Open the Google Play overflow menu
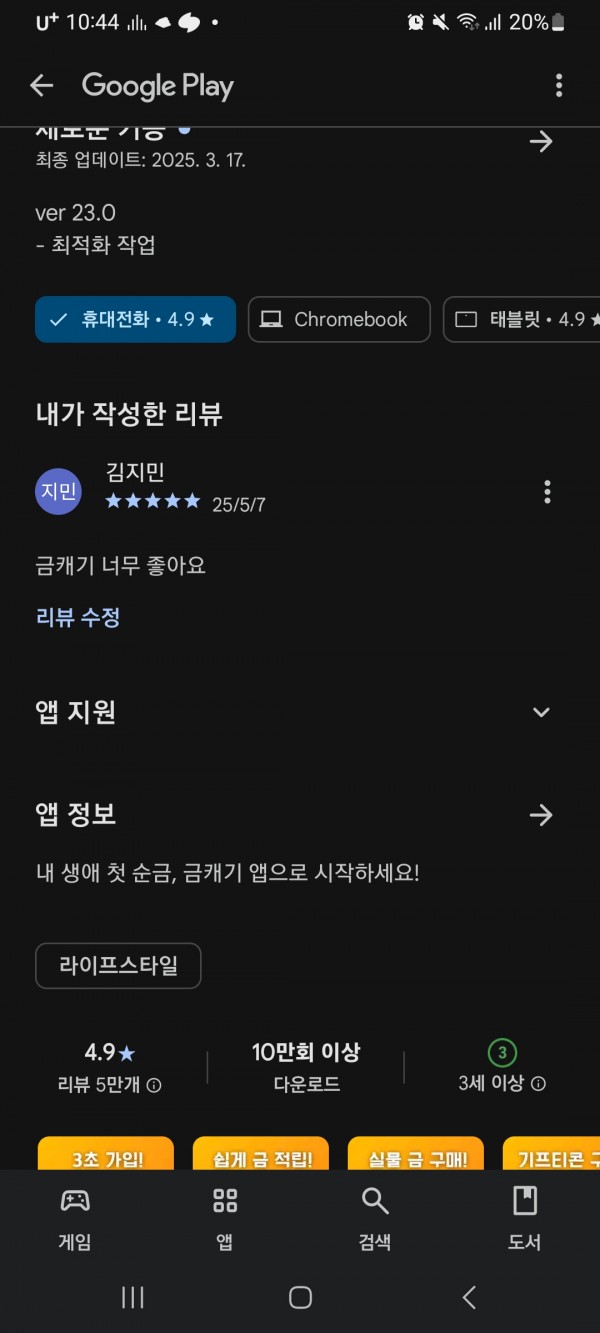 click(559, 86)
